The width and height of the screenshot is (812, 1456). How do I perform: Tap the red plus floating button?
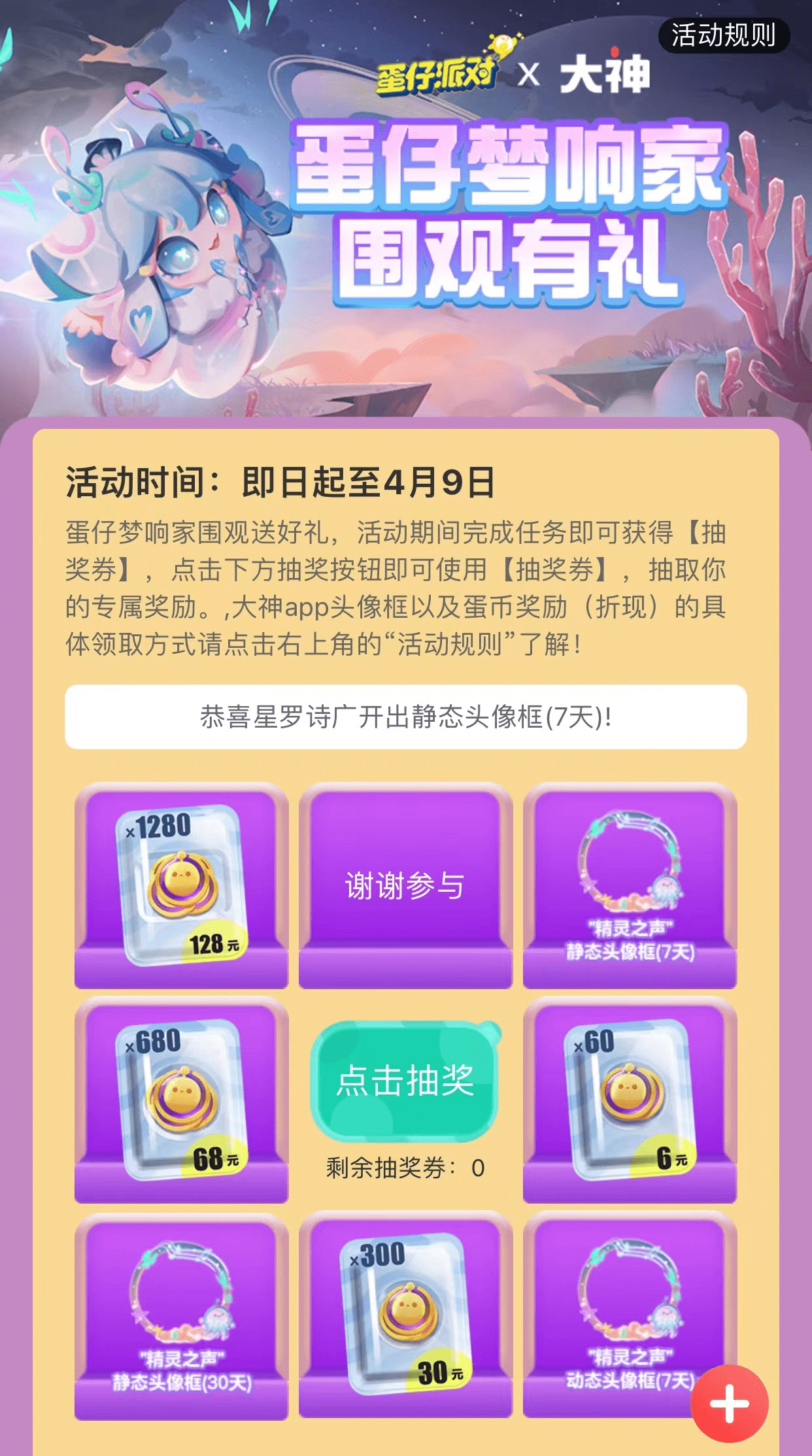[730, 1403]
